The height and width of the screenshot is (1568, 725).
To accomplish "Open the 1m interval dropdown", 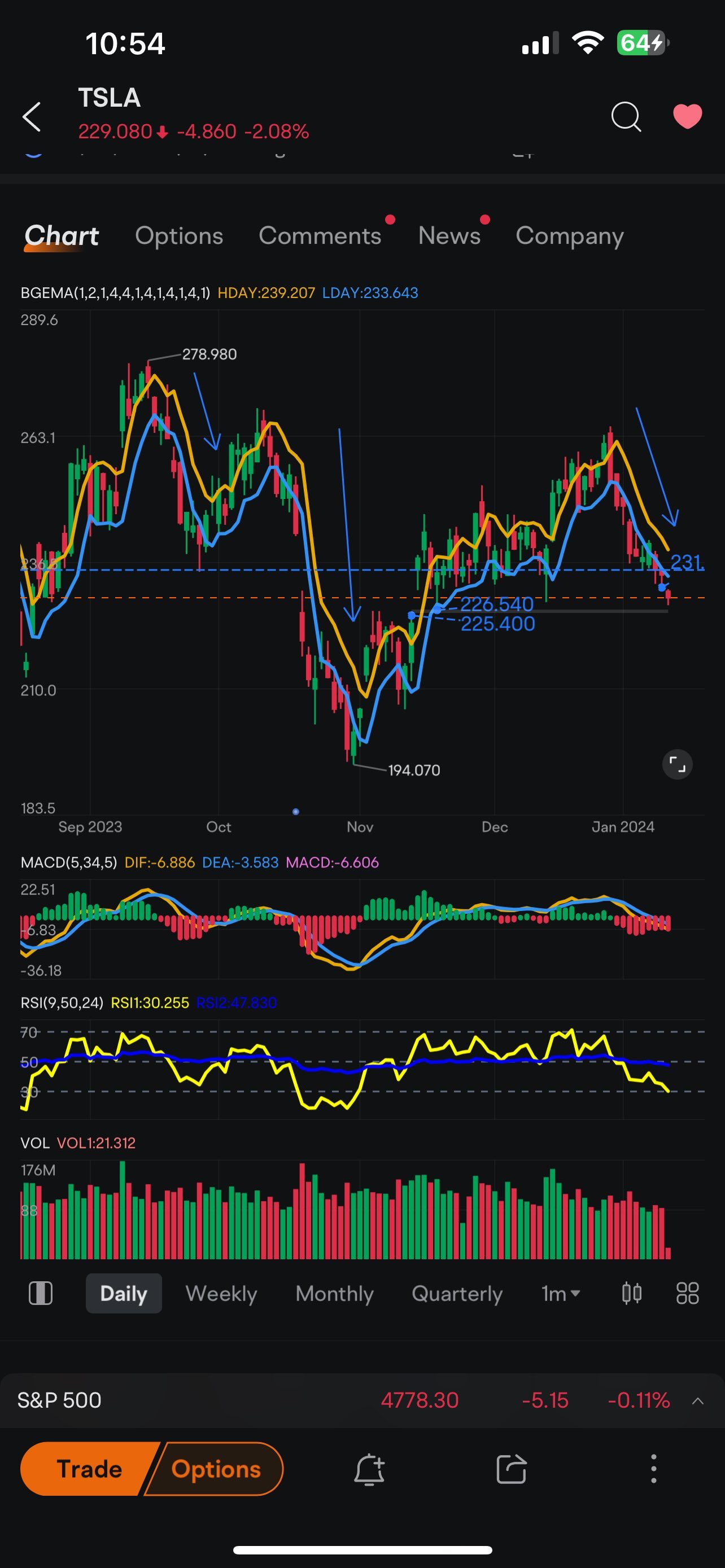I will pos(560,1294).
